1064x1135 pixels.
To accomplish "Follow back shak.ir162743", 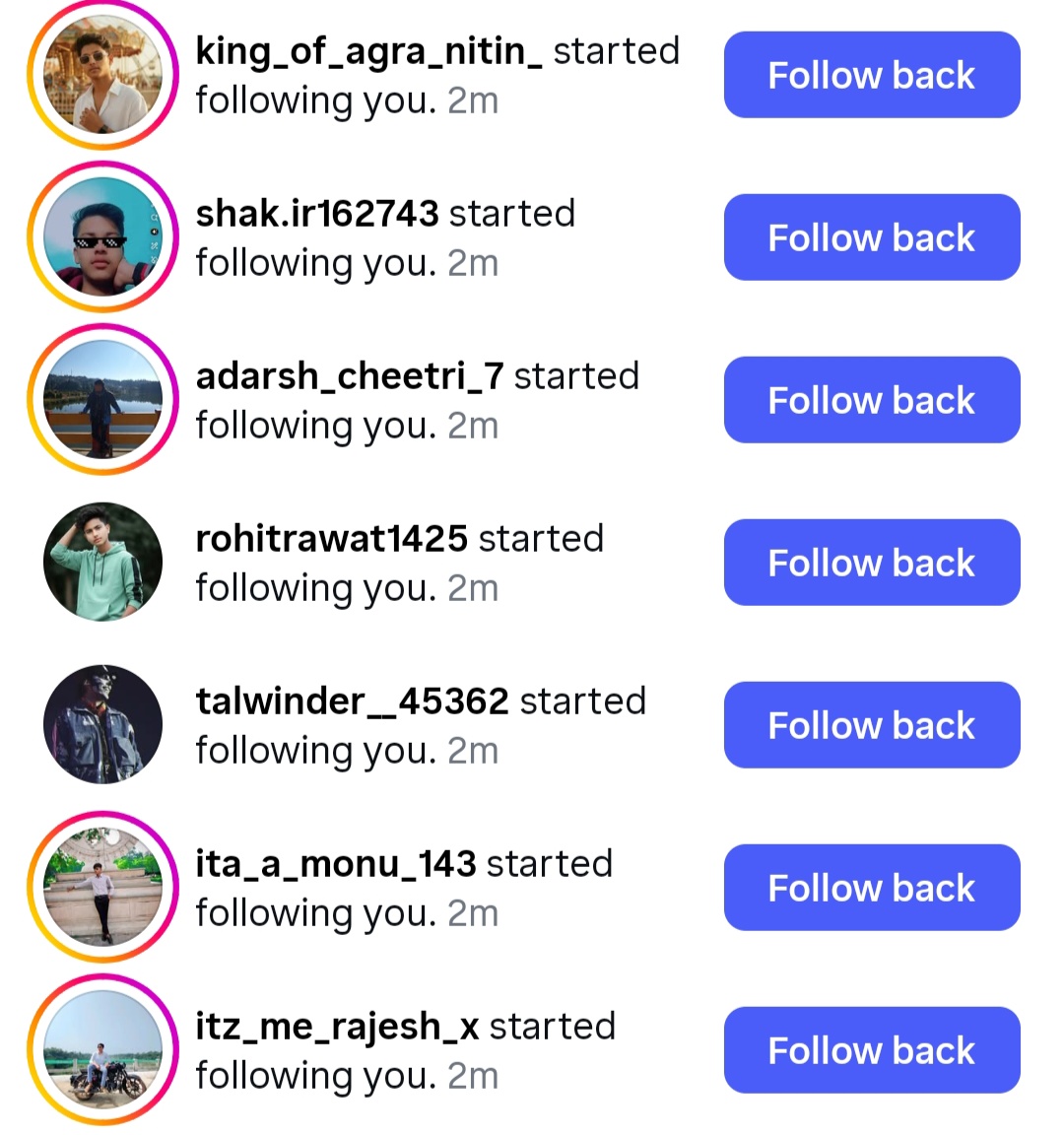I will coord(872,237).
